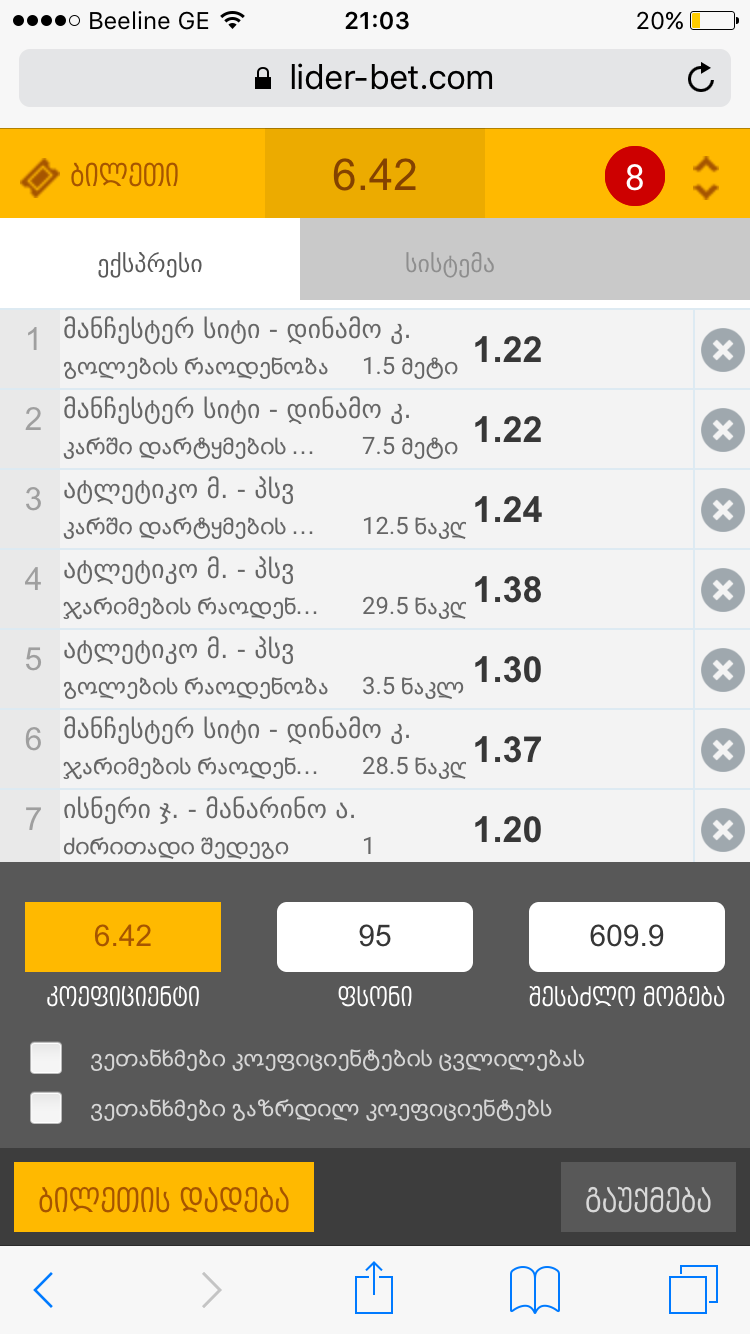The width and height of the screenshot is (750, 1334).
Task: Collapse the ticket with the orange arrows
Action: tap(706, 178)
